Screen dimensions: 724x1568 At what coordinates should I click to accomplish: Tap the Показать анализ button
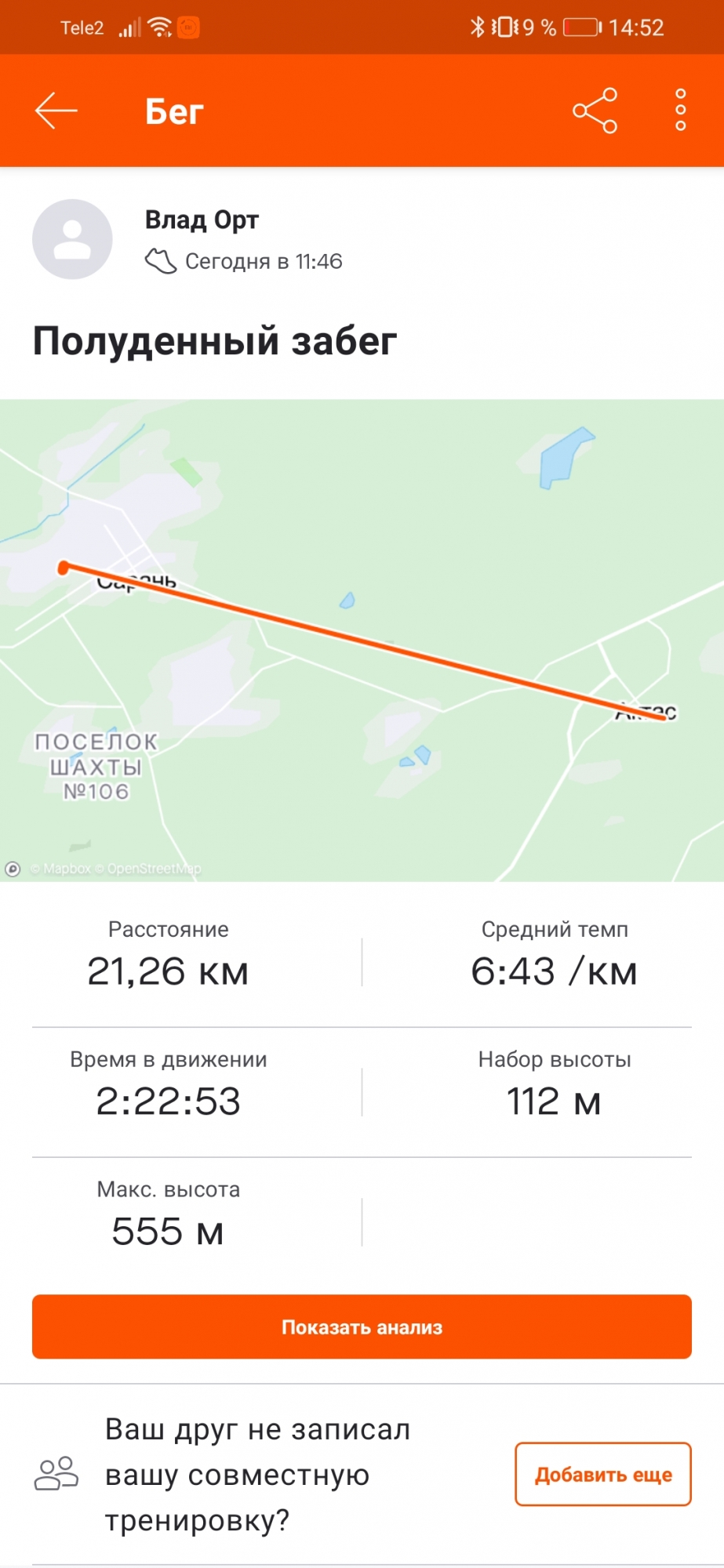[362, 1327]
